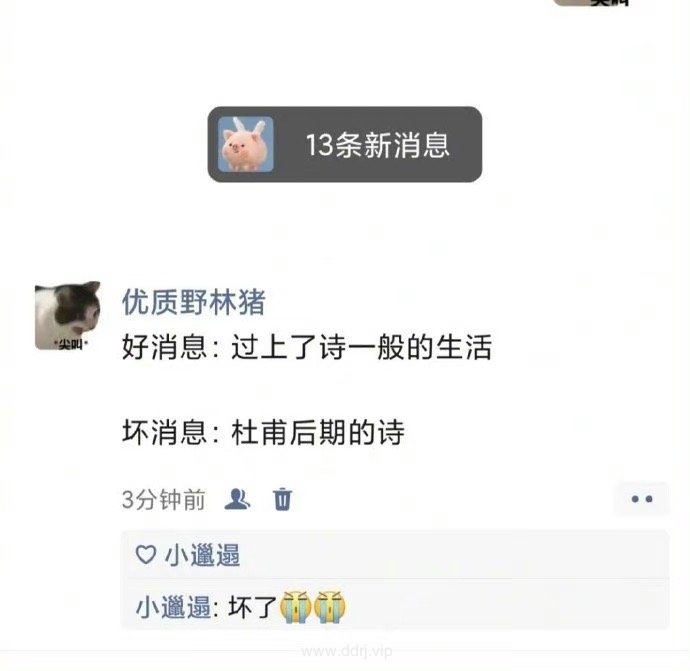Tap the username 优质野林猪
Screen dimensions: 690x671
coord(194,301)
